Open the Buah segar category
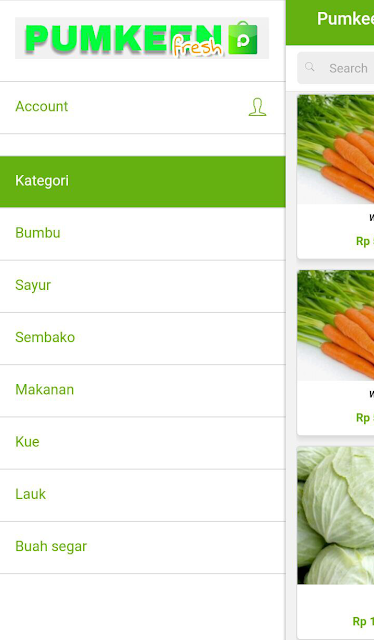 tap(142, 547)
